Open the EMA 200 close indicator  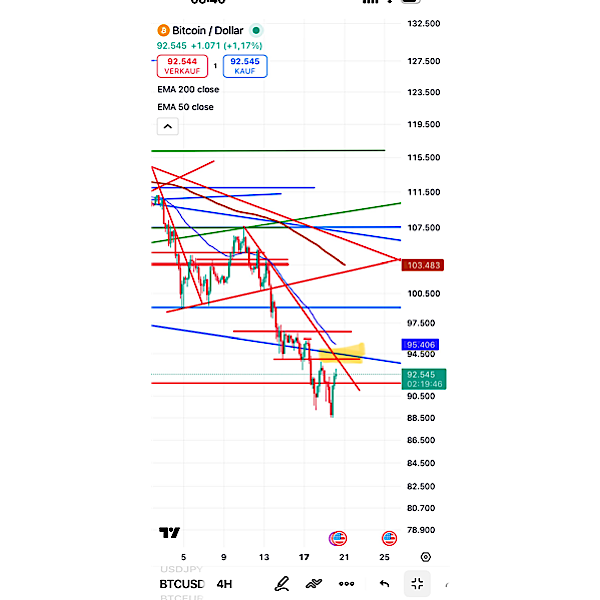tap(188, 90)
